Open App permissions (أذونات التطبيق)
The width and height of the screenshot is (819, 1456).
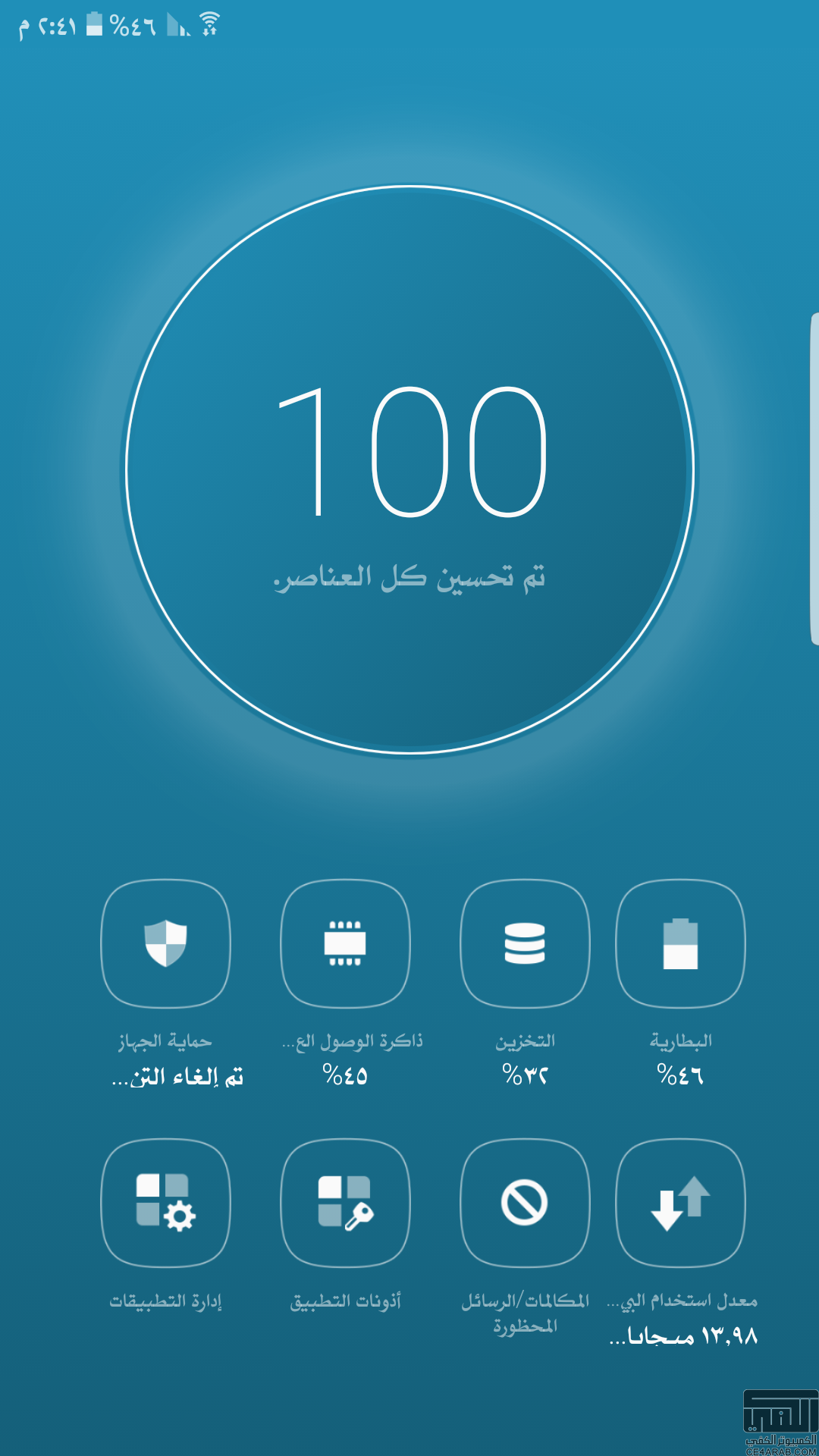pyautogui.click(x=345, y=1203)
